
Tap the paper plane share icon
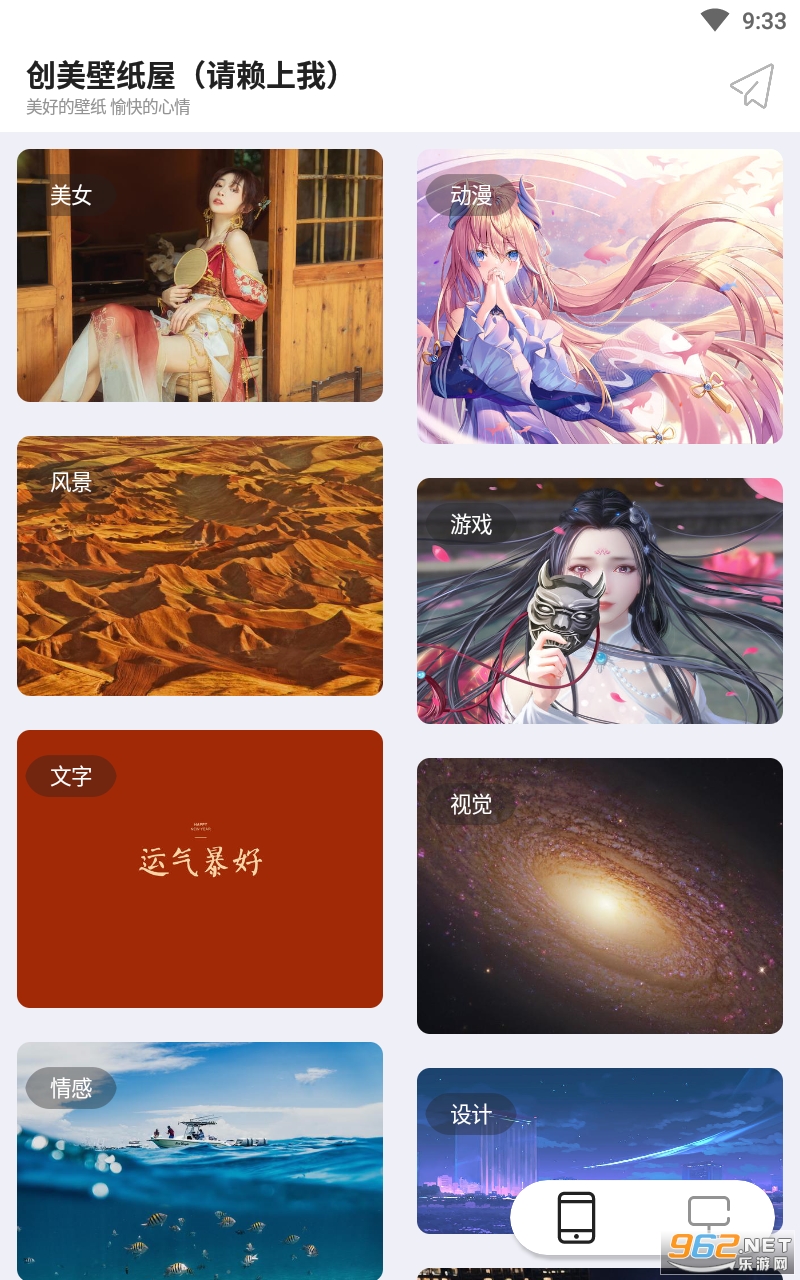[x=752, y=86]
